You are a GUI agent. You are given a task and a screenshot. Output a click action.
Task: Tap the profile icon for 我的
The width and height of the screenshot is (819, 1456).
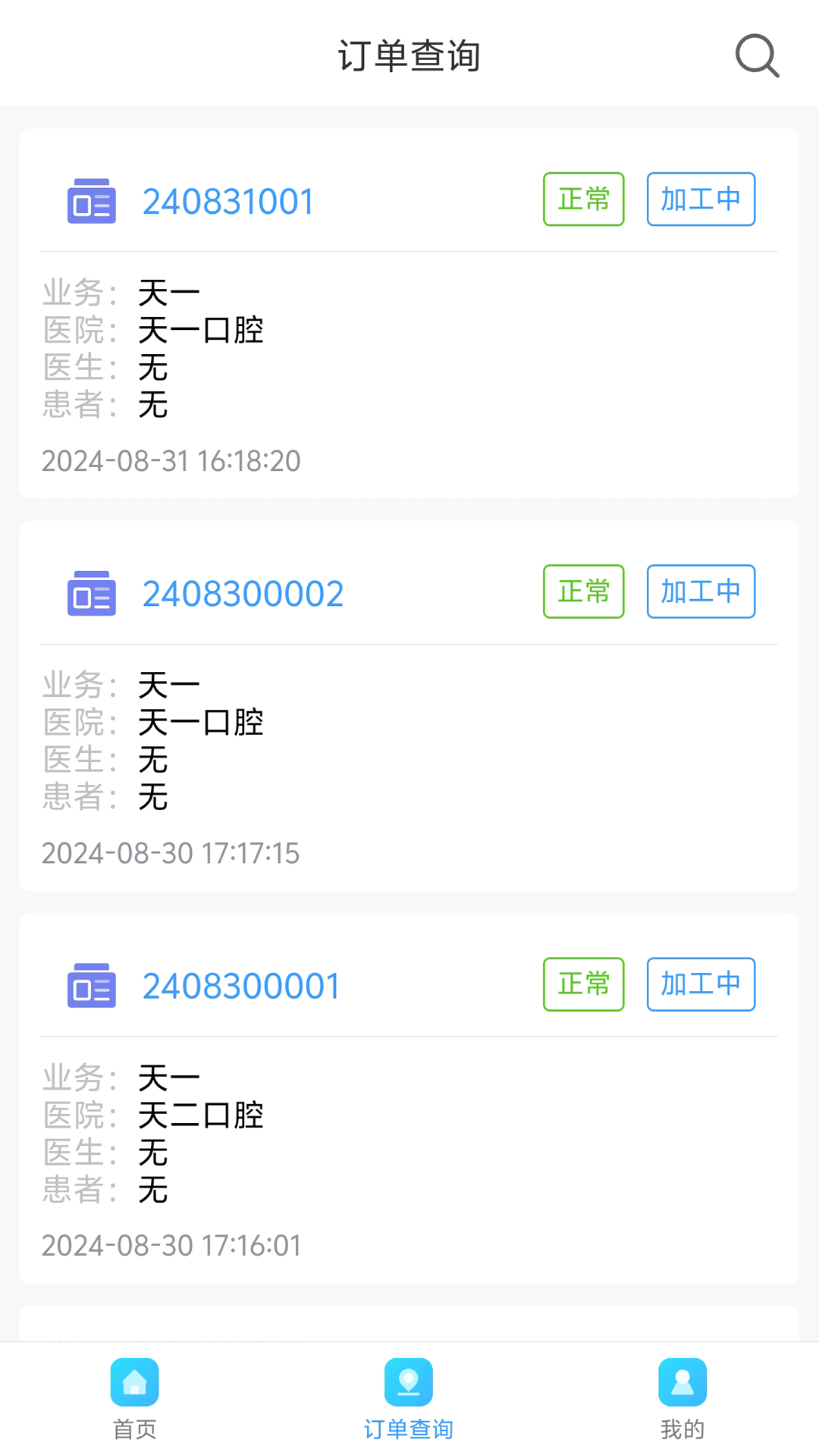coord(681,1383)
